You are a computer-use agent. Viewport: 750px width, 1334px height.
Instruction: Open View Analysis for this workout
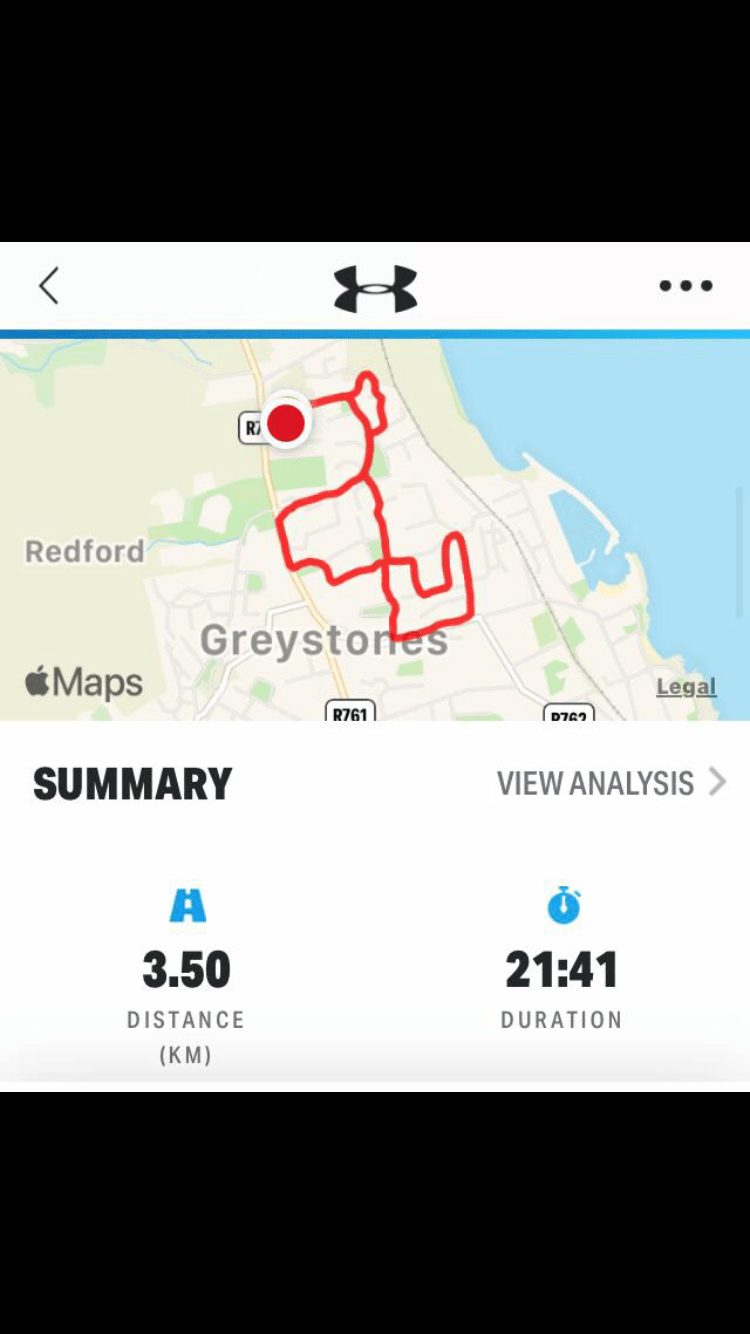[x=610, y=783]
